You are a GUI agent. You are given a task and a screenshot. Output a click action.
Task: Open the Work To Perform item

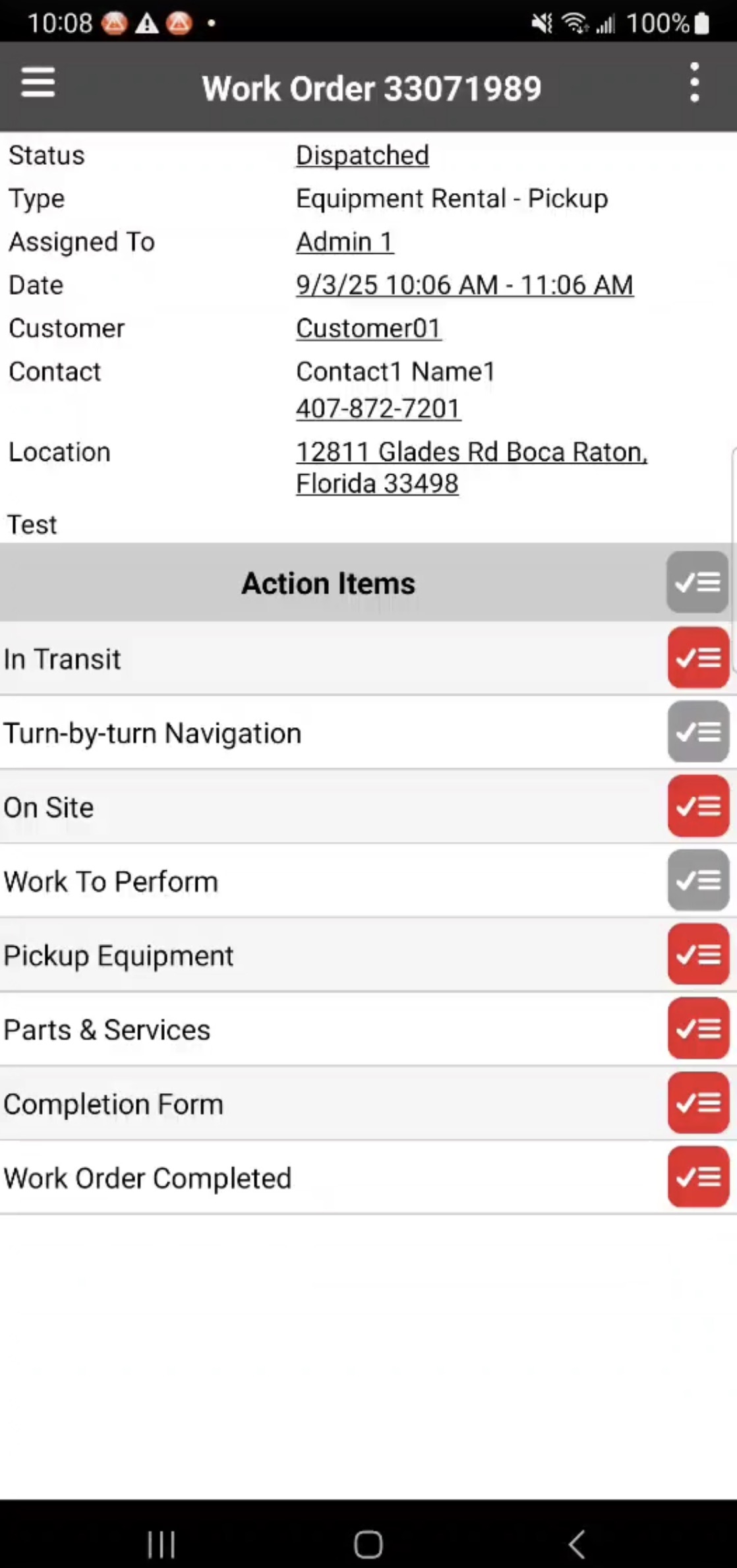(x=697, y=881)
